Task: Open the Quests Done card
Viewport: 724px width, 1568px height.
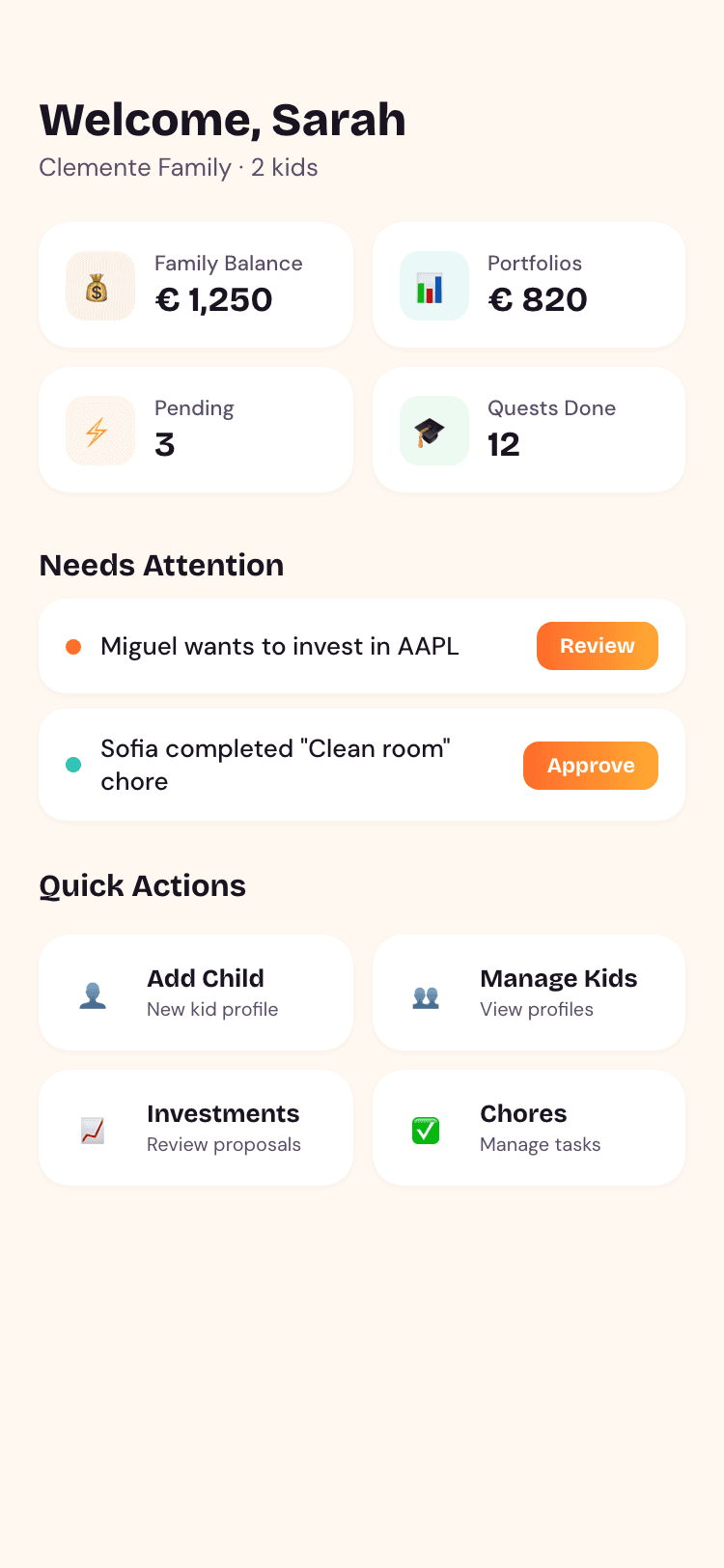Action: (529, 430)
